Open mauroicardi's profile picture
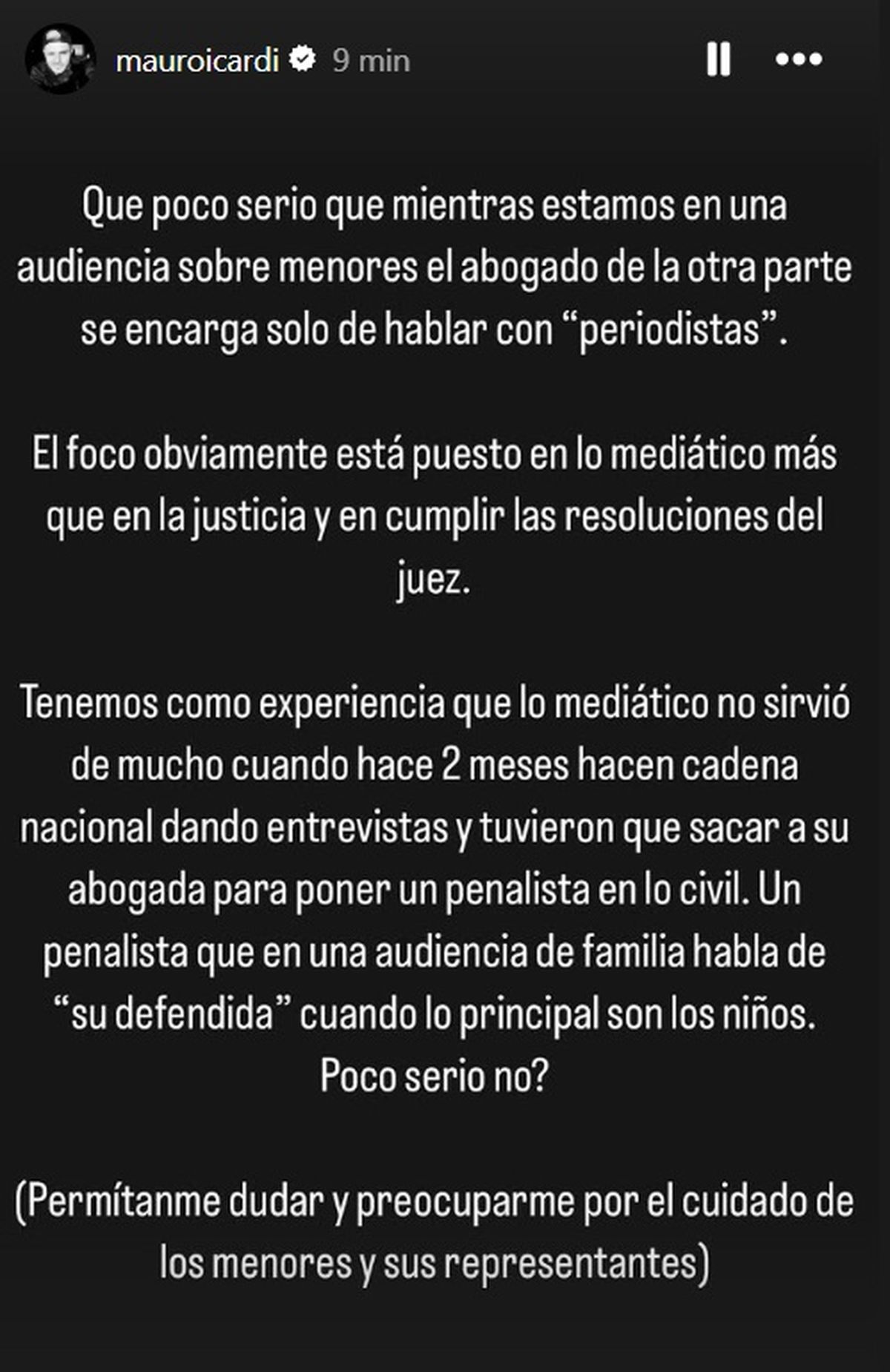The width and height of the screenshot is (890, 1372). [x=60, y=59]
